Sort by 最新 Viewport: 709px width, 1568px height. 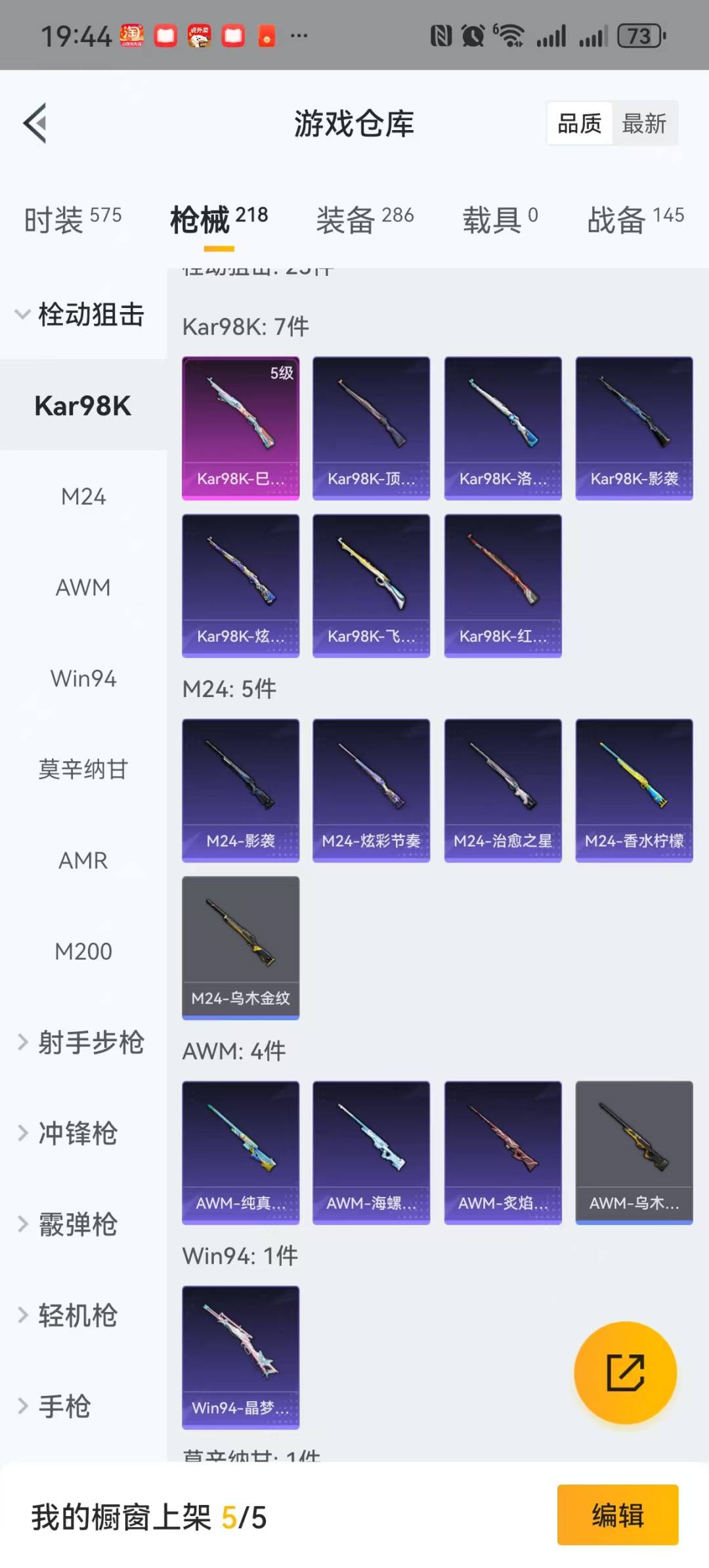coord(644,123)
